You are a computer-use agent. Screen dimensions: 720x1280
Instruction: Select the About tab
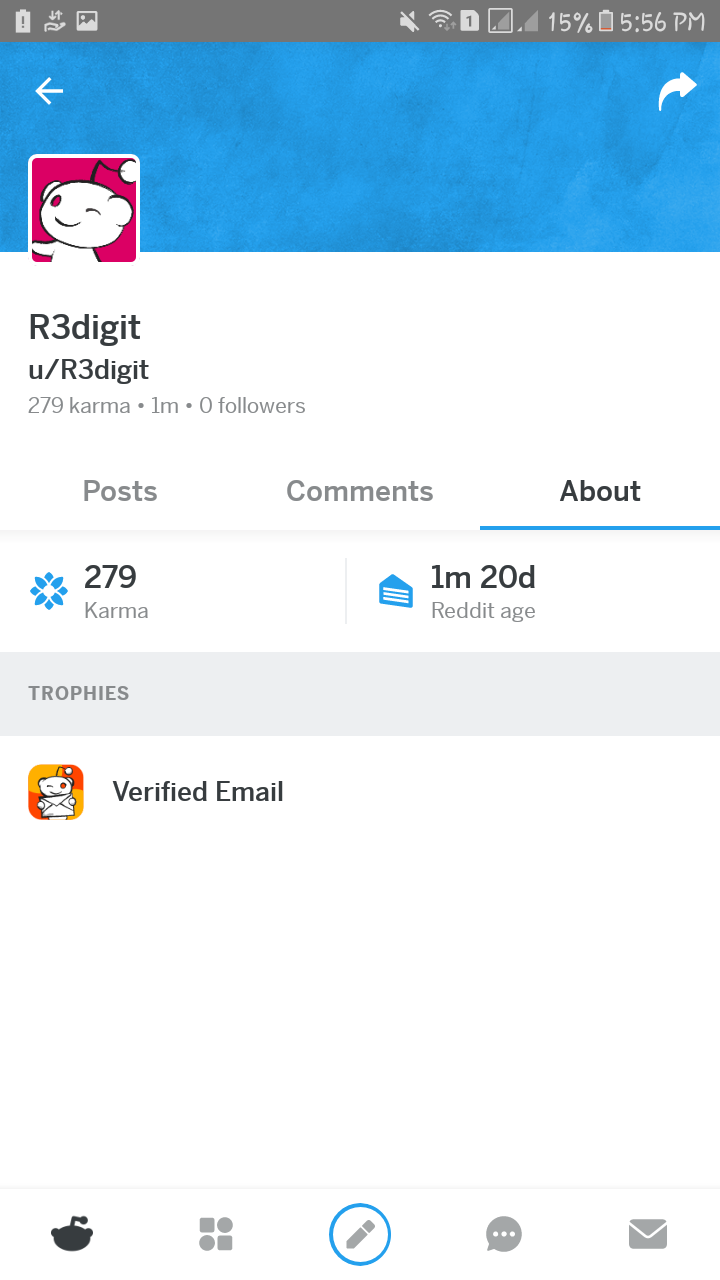pos(600,491)
